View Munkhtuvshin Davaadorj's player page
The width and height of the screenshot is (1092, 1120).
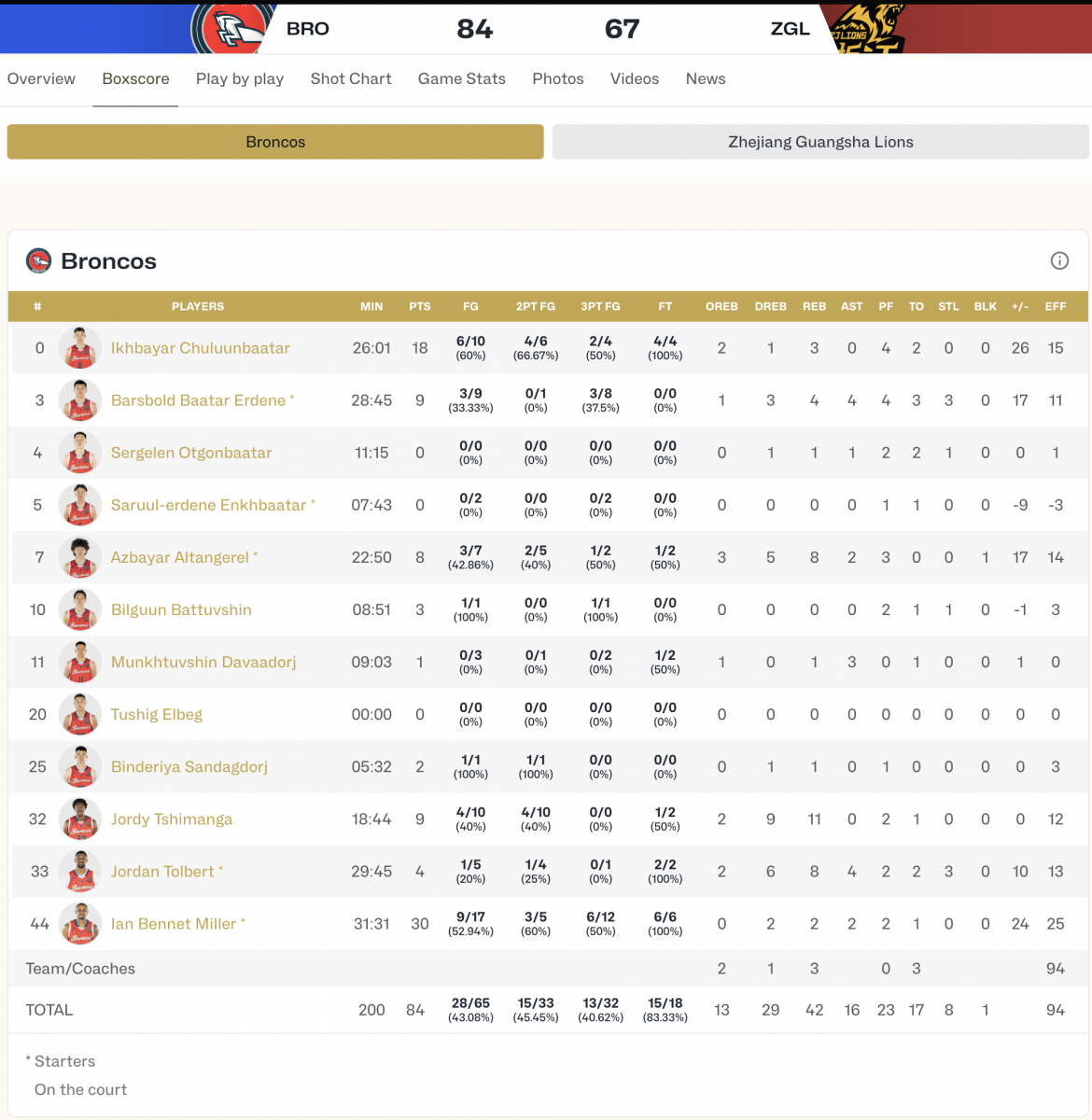203,662
